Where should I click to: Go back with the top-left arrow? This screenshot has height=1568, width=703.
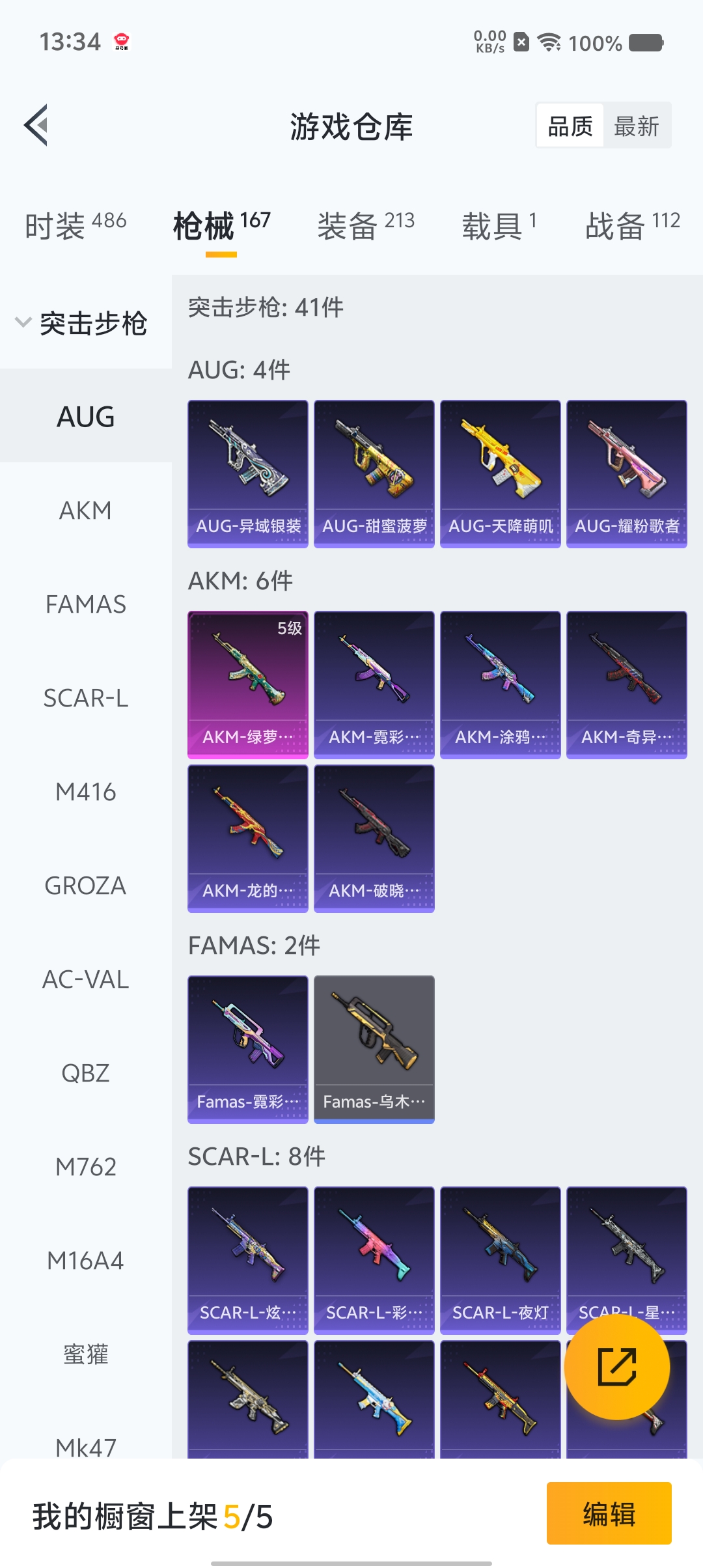click(x=36, y=125)
